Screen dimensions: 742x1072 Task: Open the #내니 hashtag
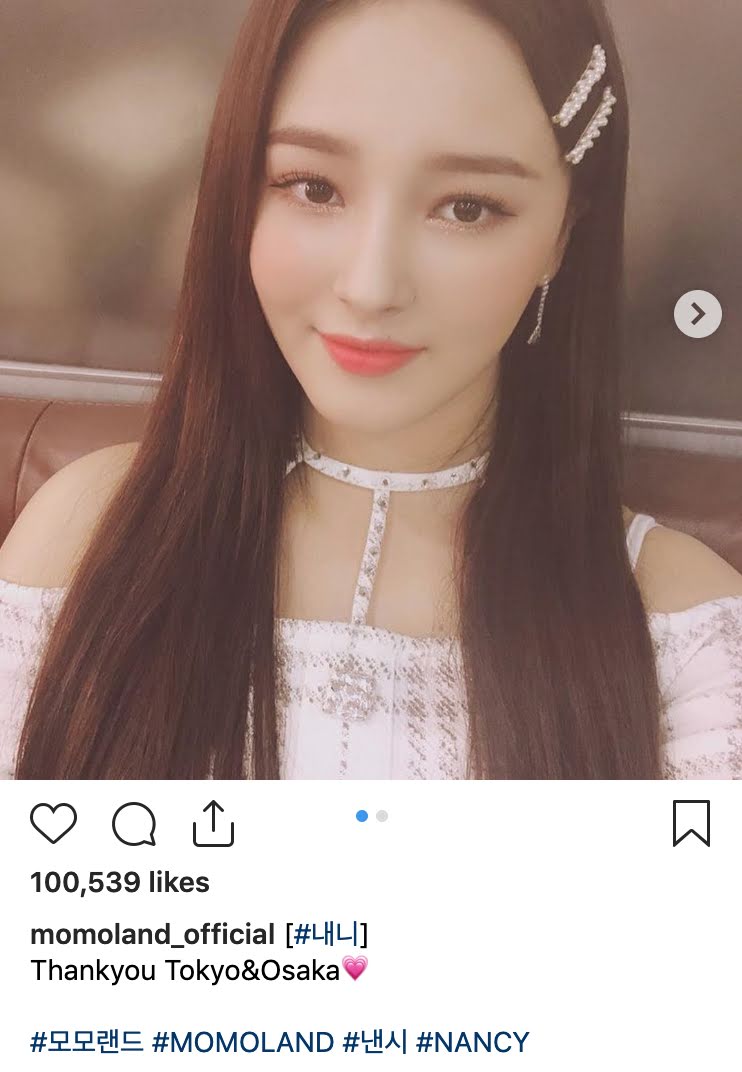click(327, 935)
